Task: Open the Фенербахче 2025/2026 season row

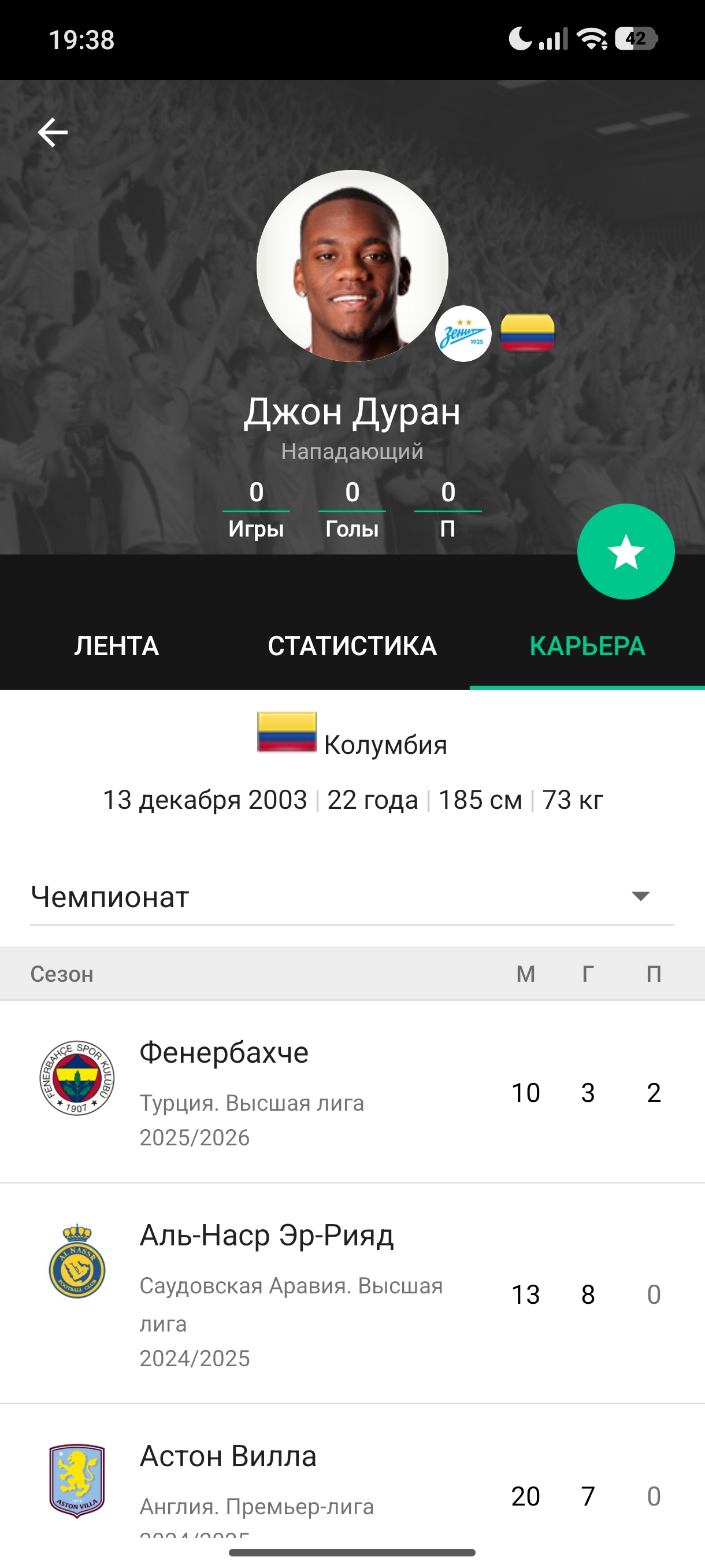Action: click(352, 1092)
